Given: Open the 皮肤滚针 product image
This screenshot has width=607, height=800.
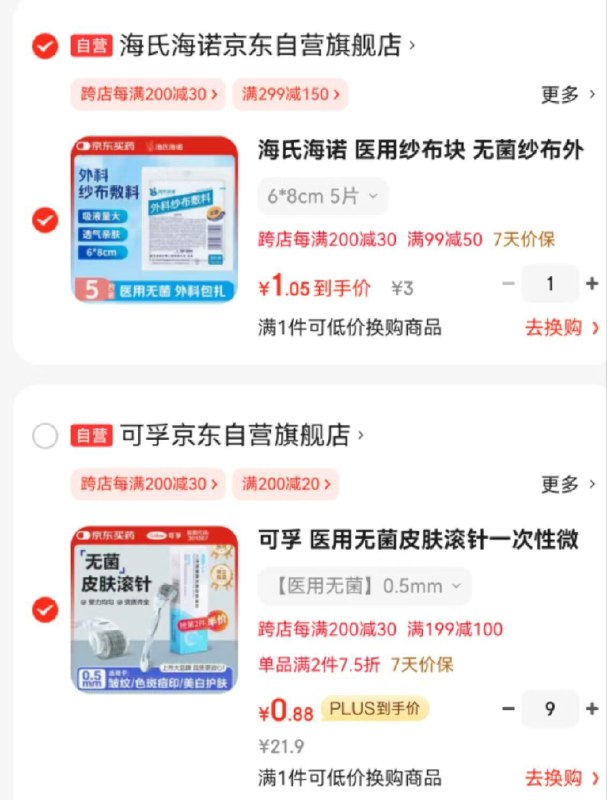Looking at the screenshot, I should pos(154,609).
